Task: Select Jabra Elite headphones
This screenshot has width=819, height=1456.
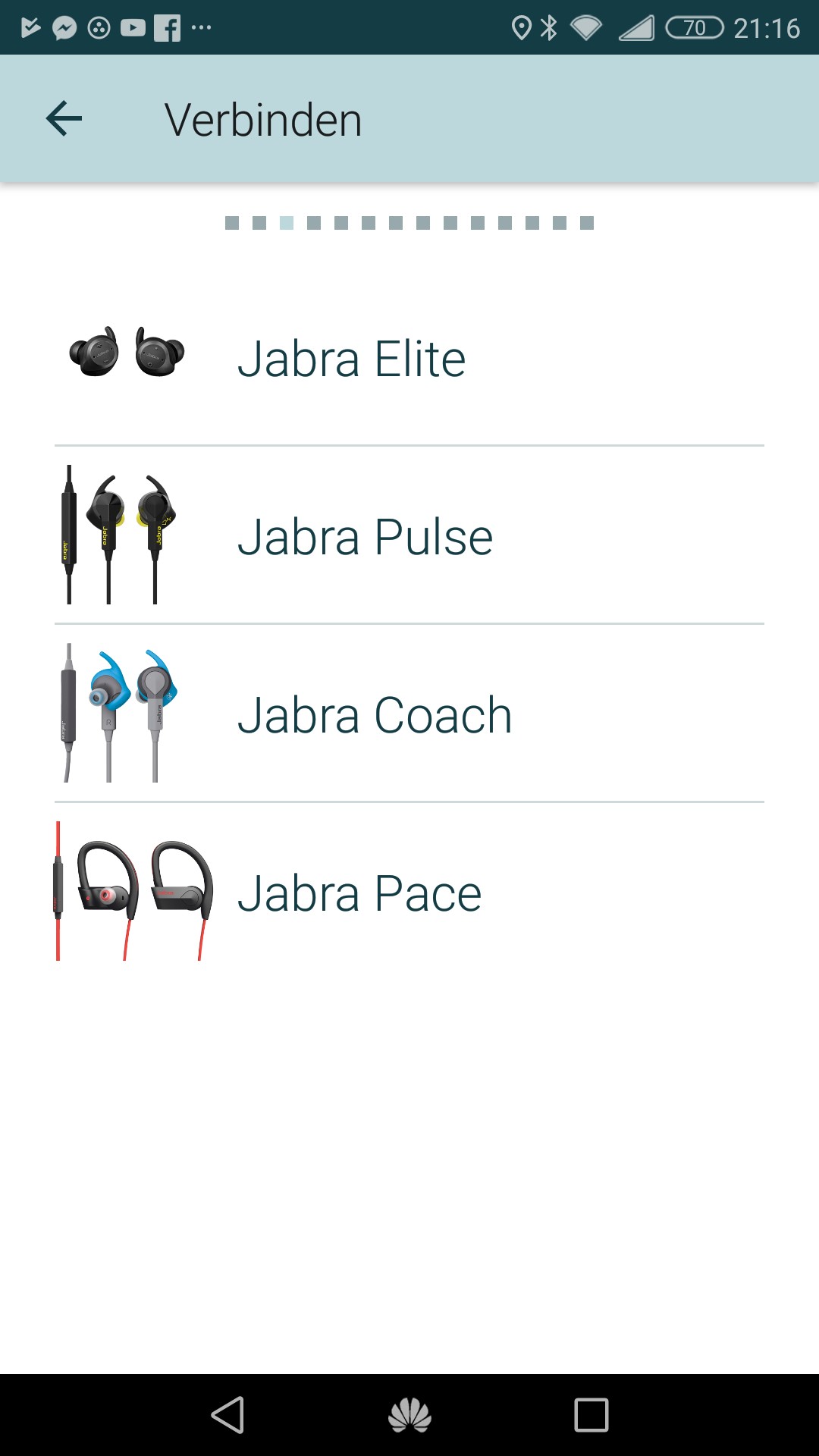Action: [409, 357]
